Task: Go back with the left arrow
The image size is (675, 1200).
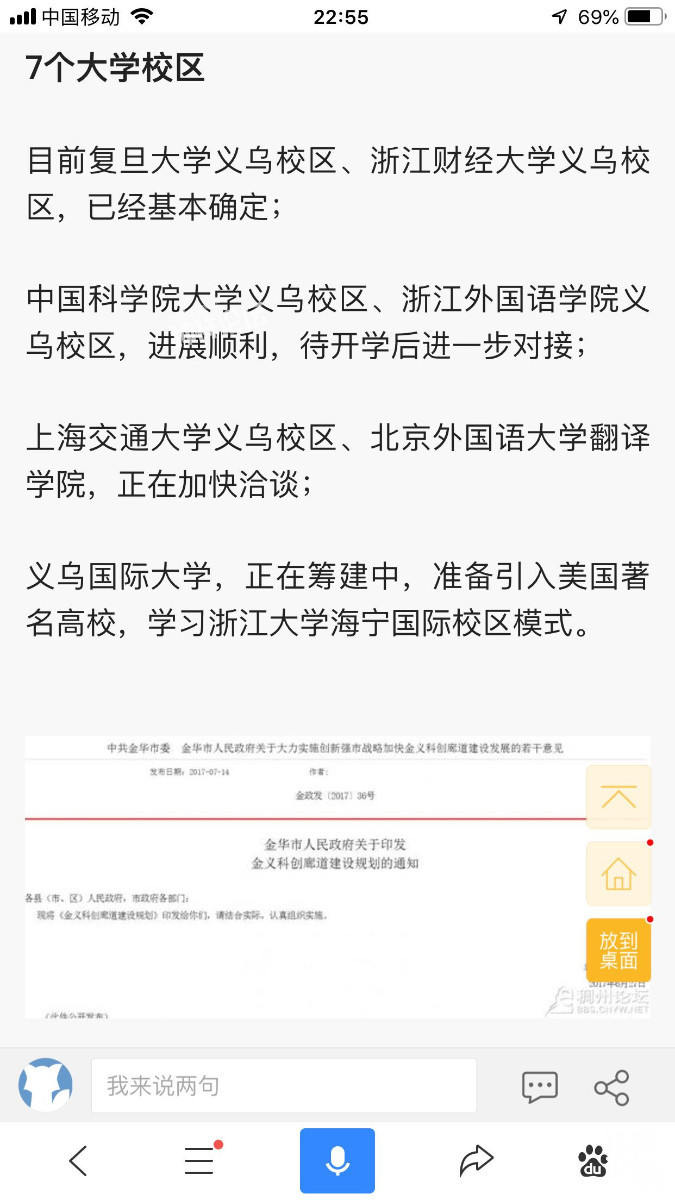Action: coord(78,1160)
